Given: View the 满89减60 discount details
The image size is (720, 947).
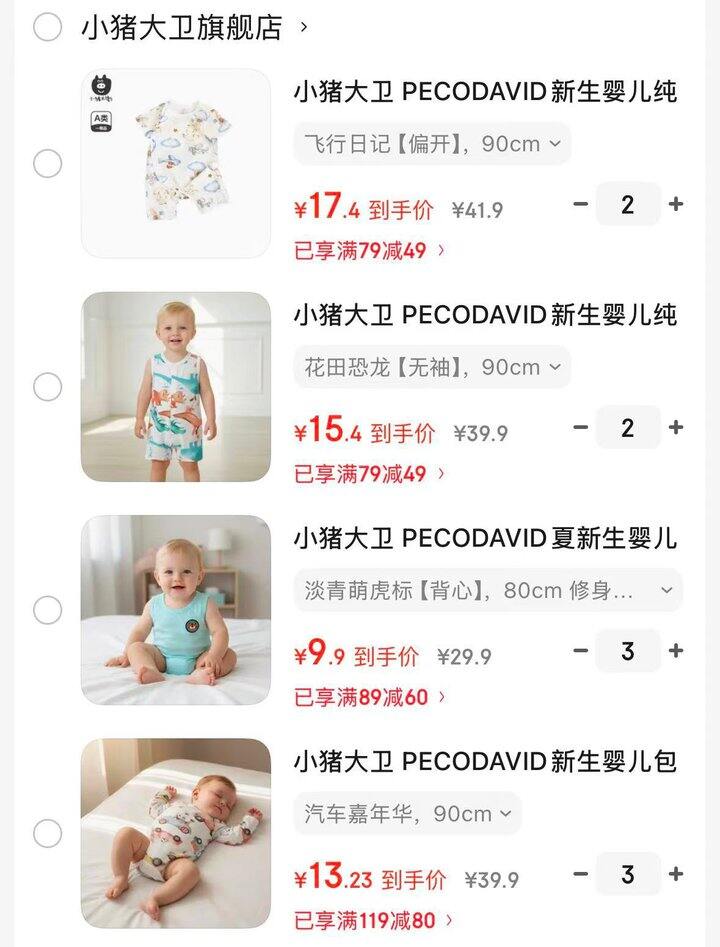Looking at the screenshot, I should click(x=369, y=697).
